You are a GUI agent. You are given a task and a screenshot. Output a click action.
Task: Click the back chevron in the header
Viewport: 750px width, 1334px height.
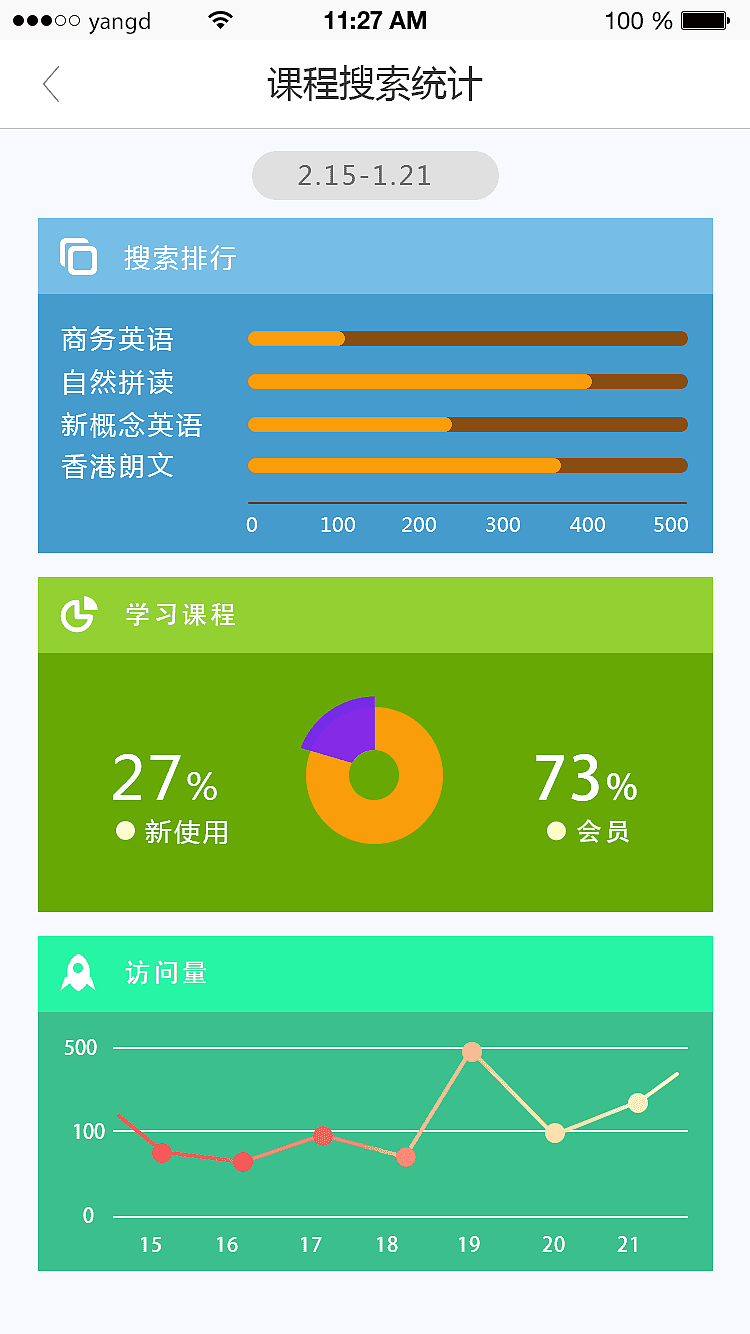pos(50,84)
